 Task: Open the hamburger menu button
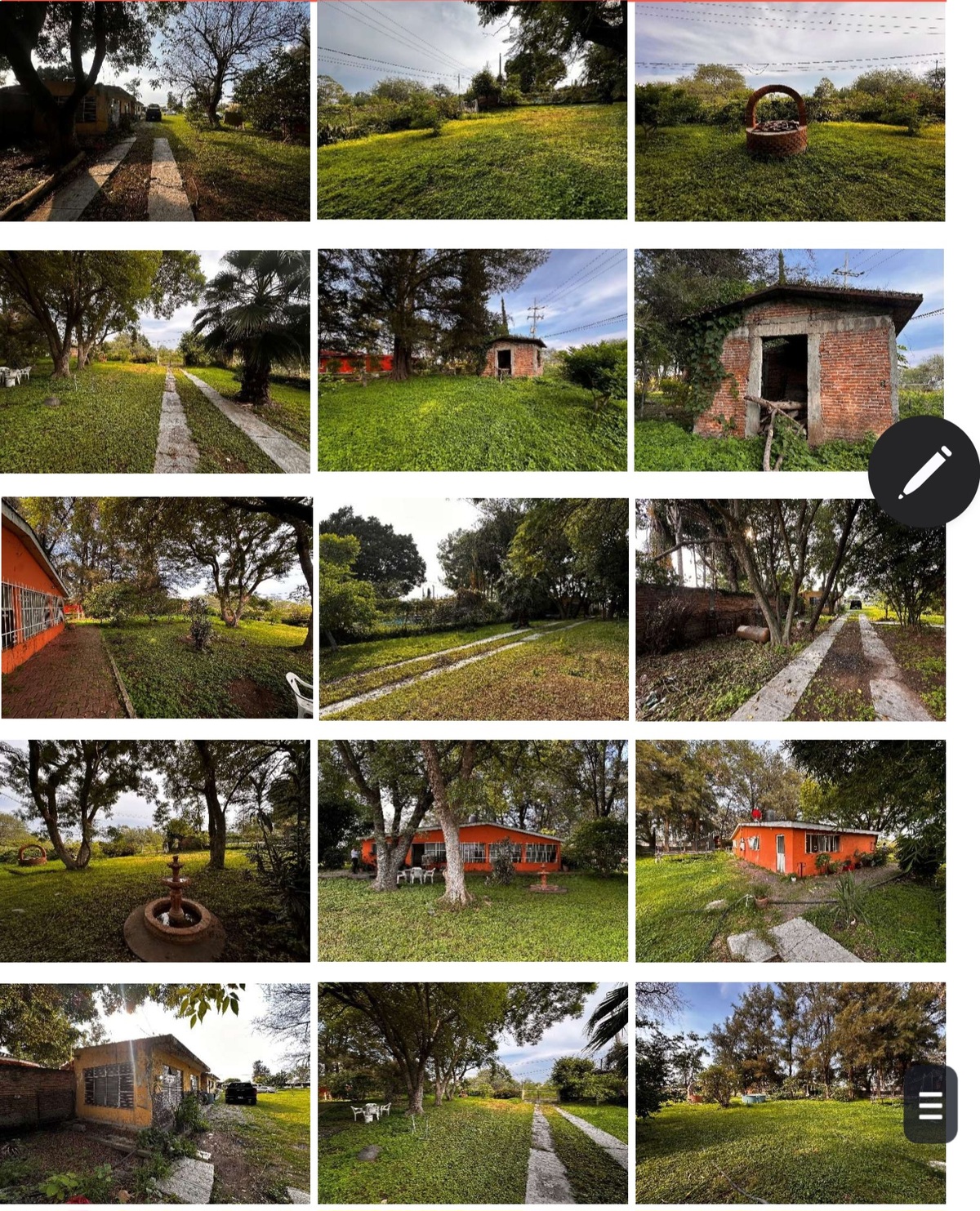930,1104
